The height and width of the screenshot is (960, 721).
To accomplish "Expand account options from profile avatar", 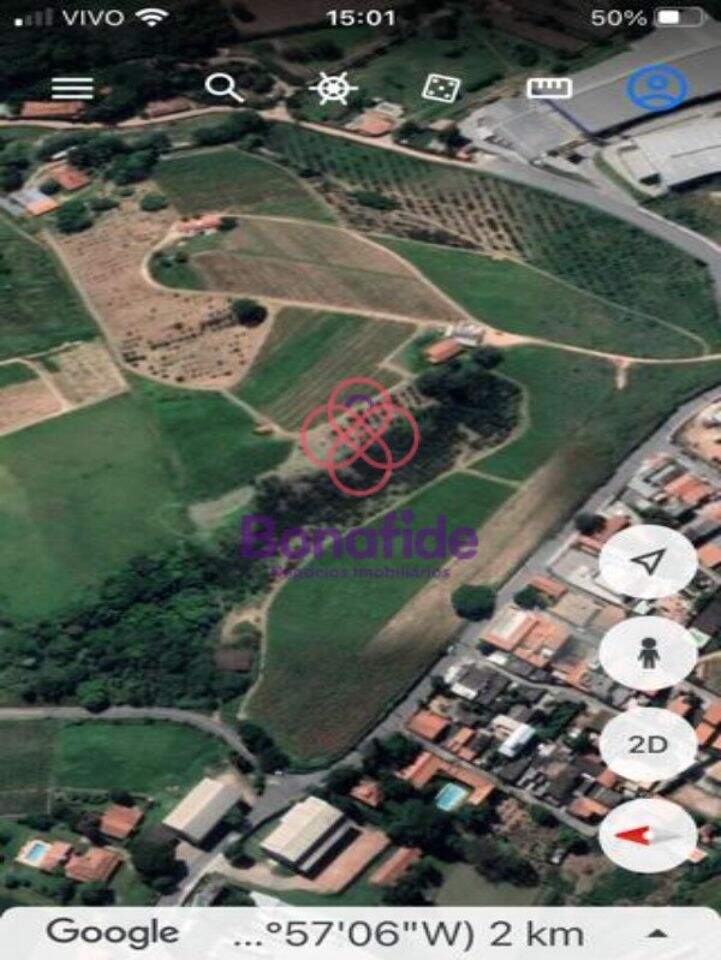I will coord(653,88).
